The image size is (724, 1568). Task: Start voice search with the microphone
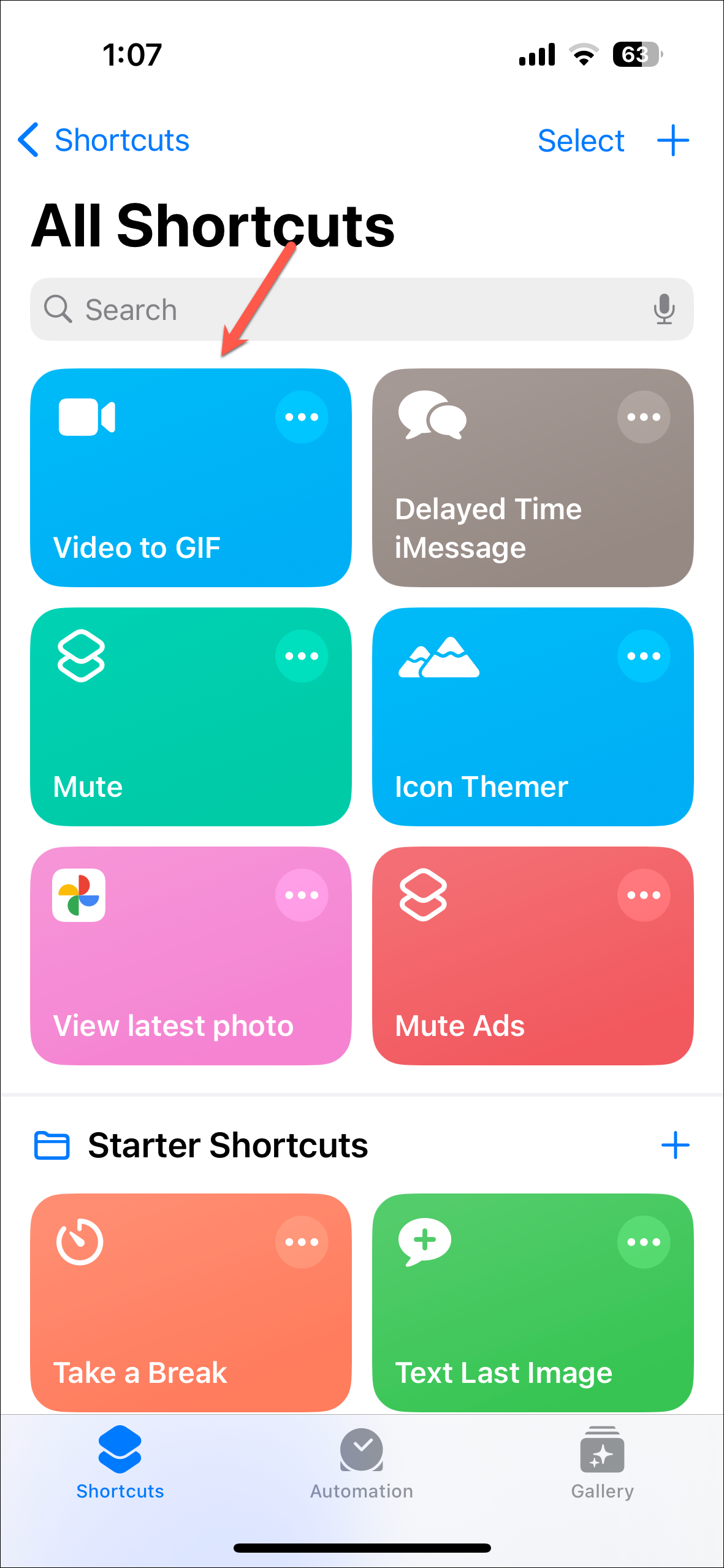tap(664, 309)
